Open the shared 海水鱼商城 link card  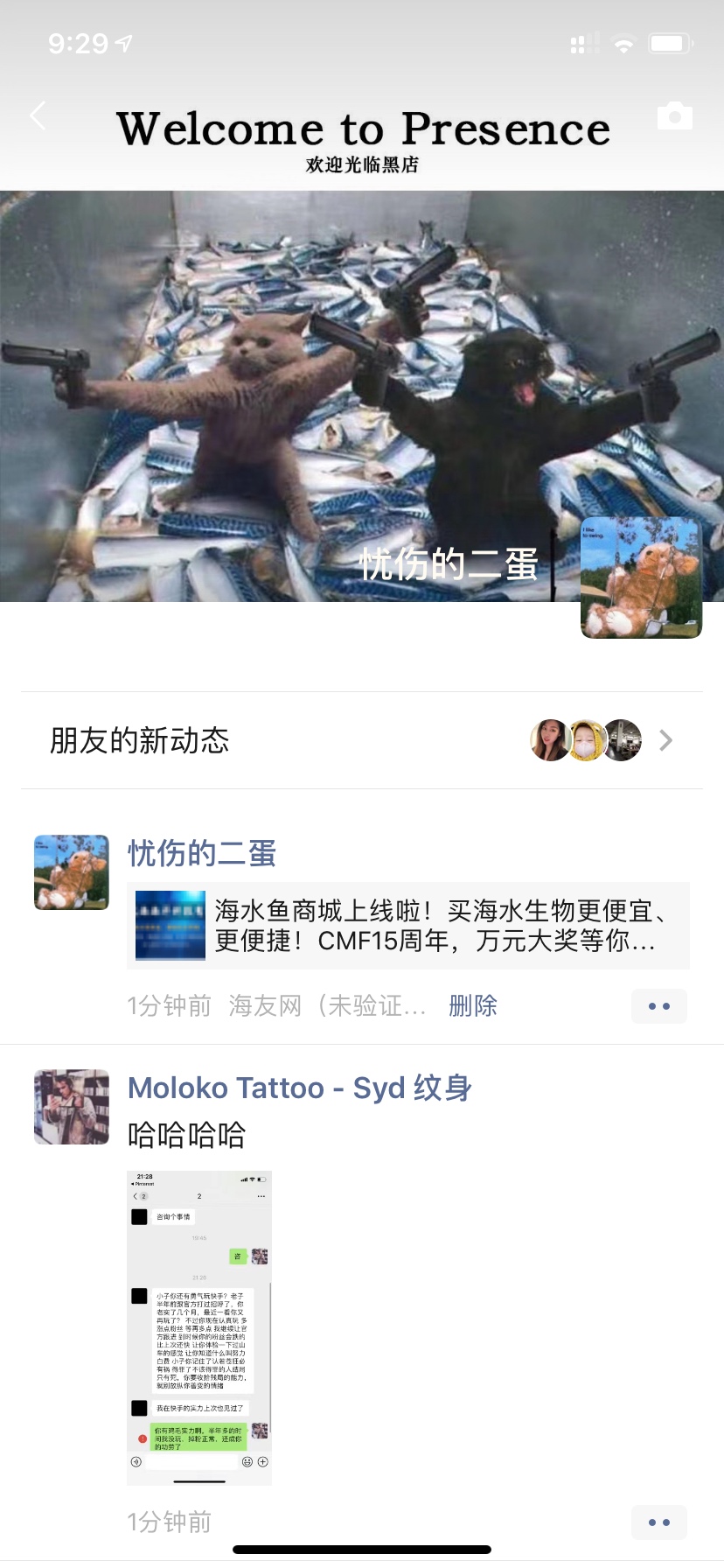(408, 926)
